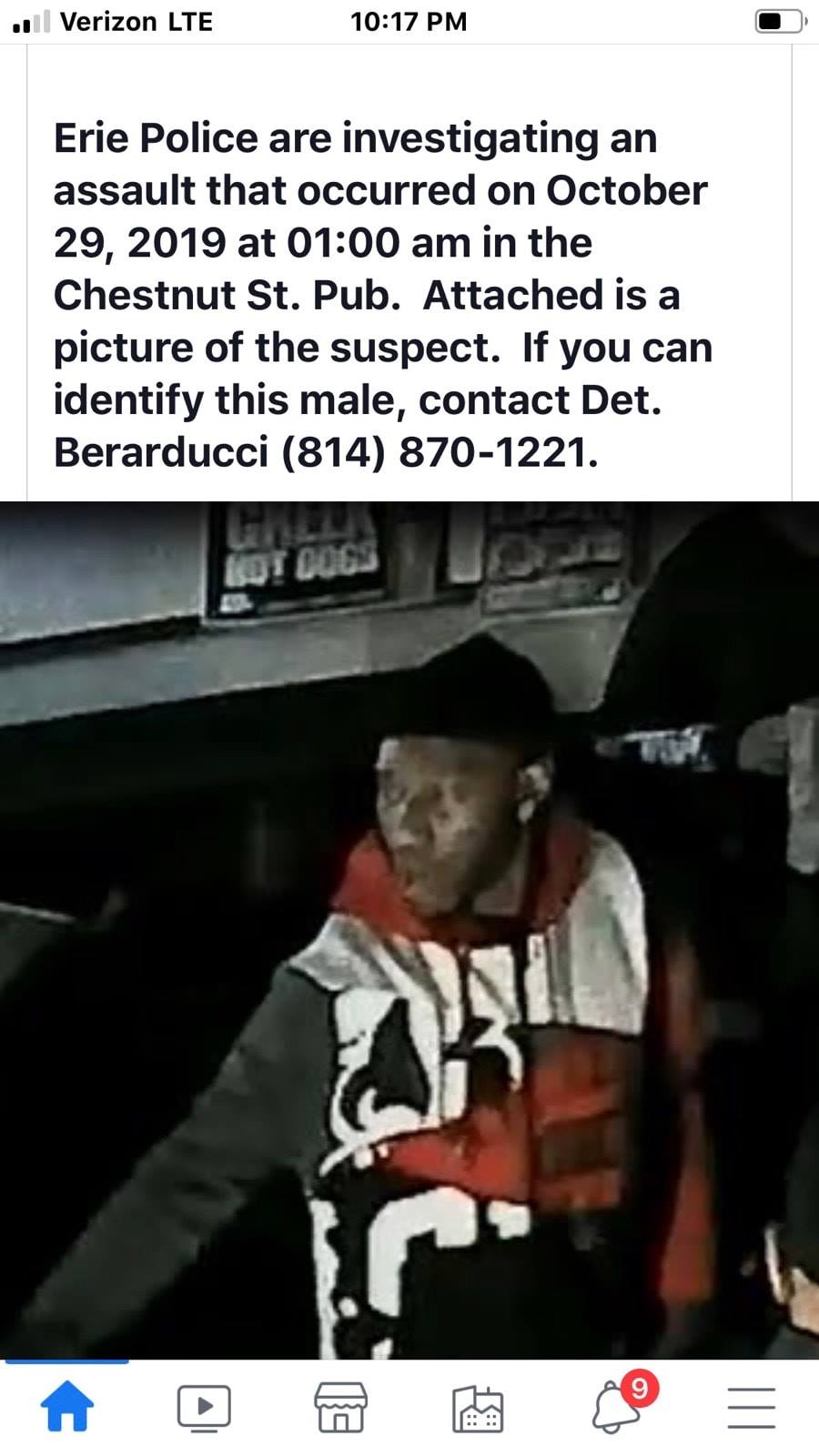Go to the Home feed tab
This screenshot has width=819, height=1456.
click(x=67, y=1407)
